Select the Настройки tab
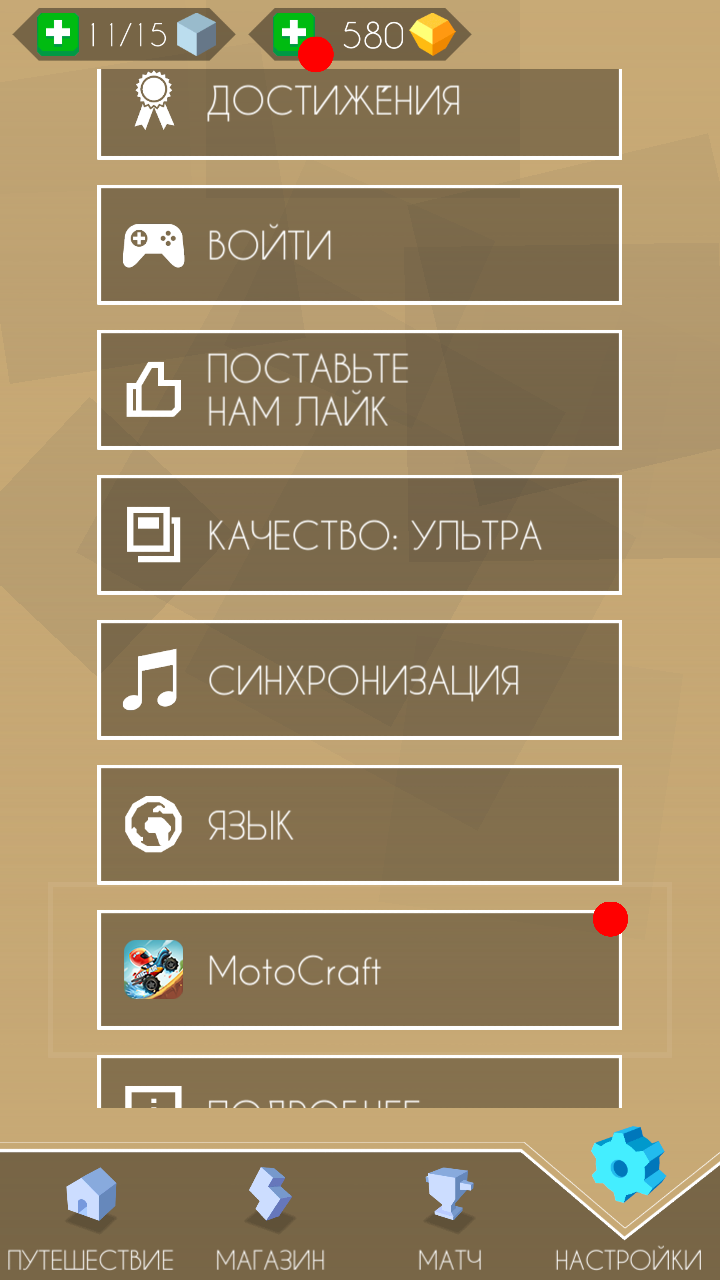Viewport: 720px width, 1280px height. coord(628,1200)
